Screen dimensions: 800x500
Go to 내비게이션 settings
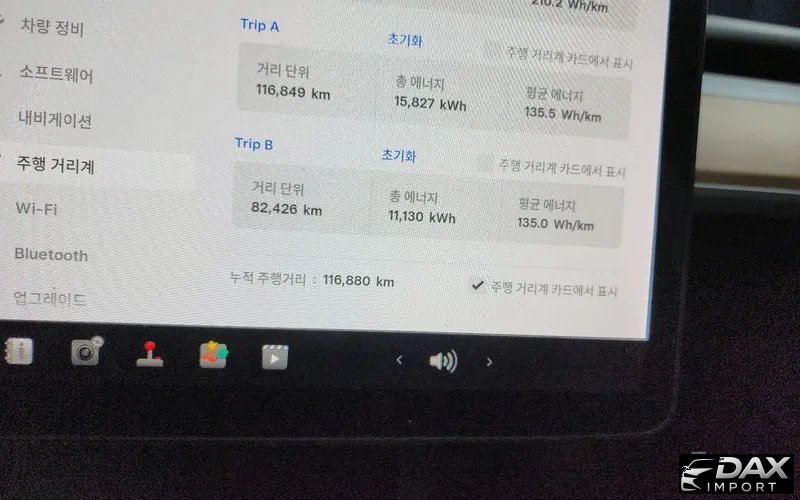click(55, 119)
